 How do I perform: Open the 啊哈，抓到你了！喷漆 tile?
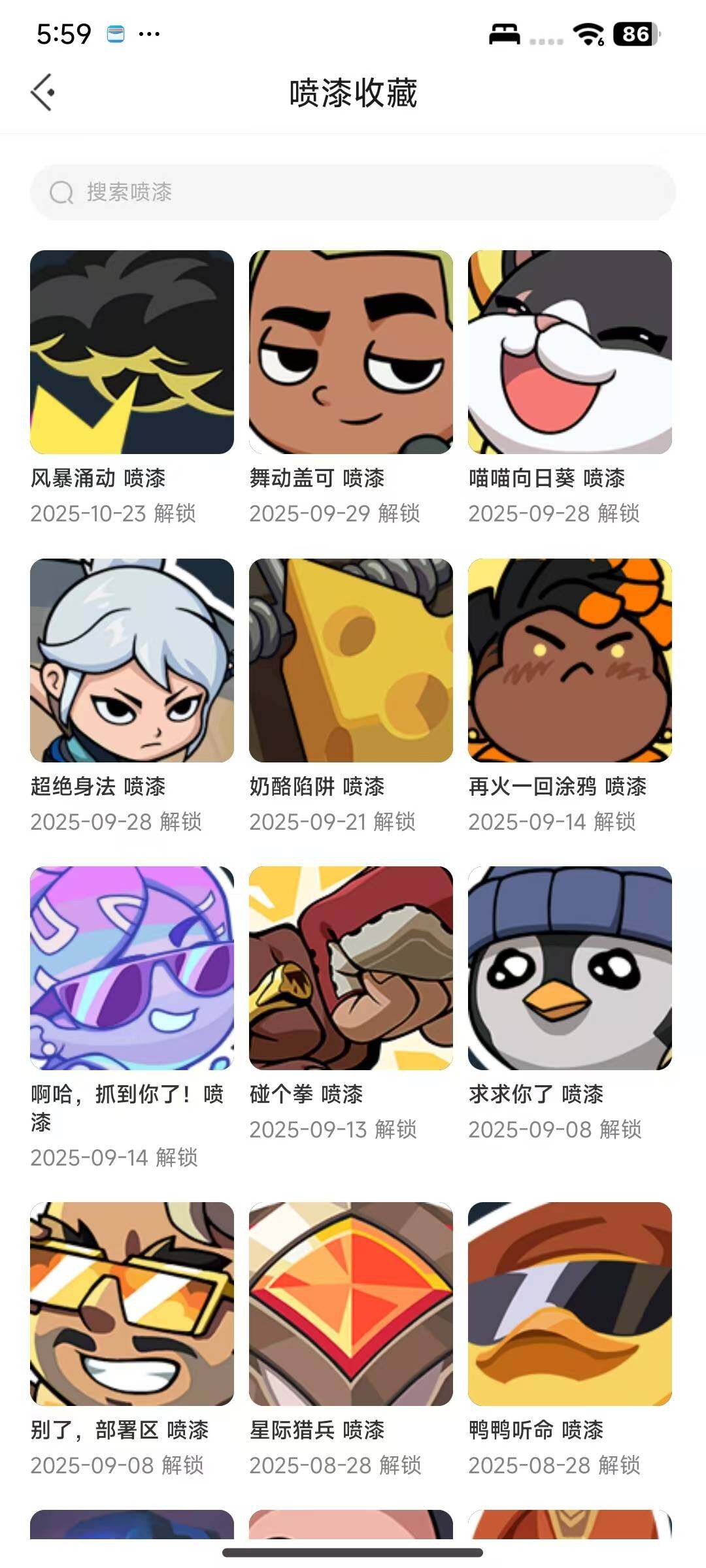[132, 968]
